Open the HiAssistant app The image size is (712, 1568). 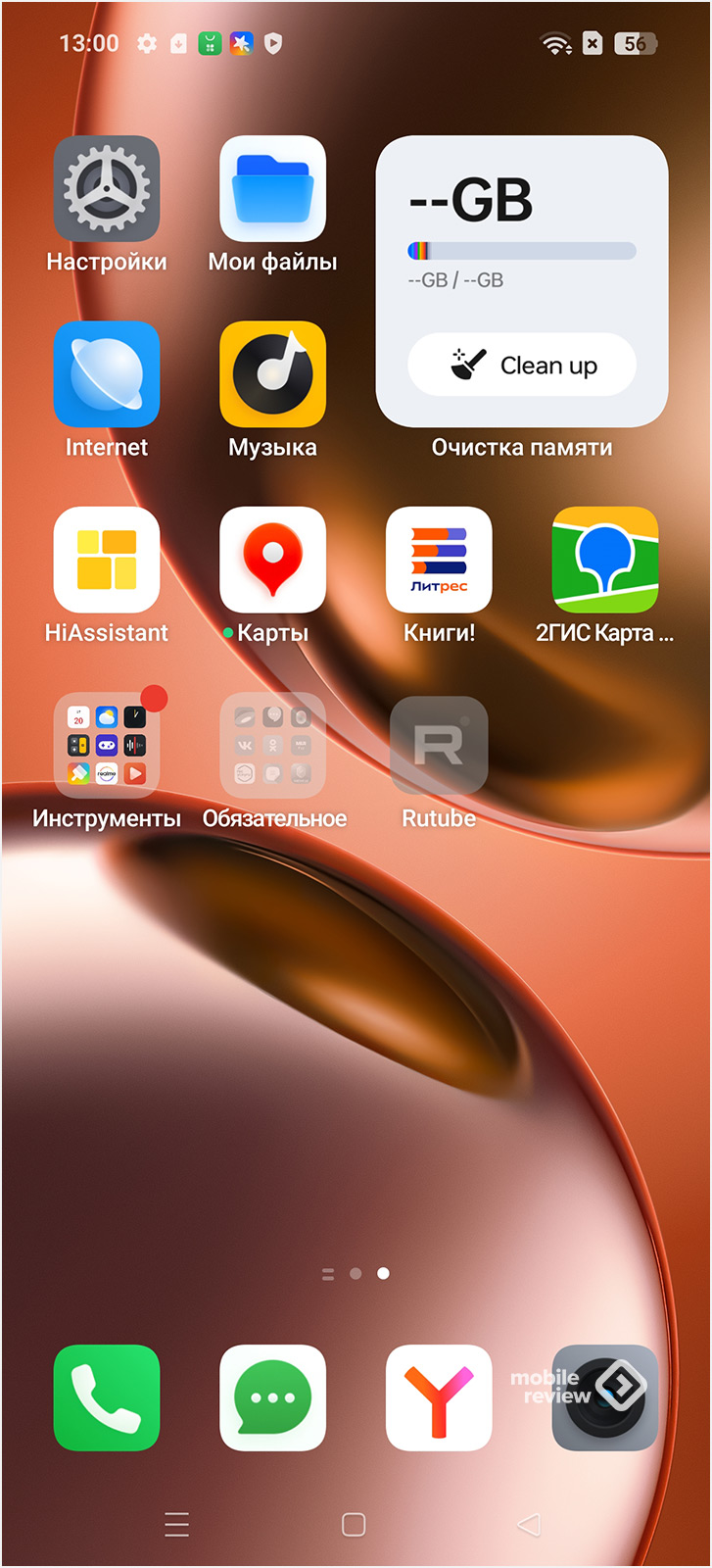pos(106,560)
